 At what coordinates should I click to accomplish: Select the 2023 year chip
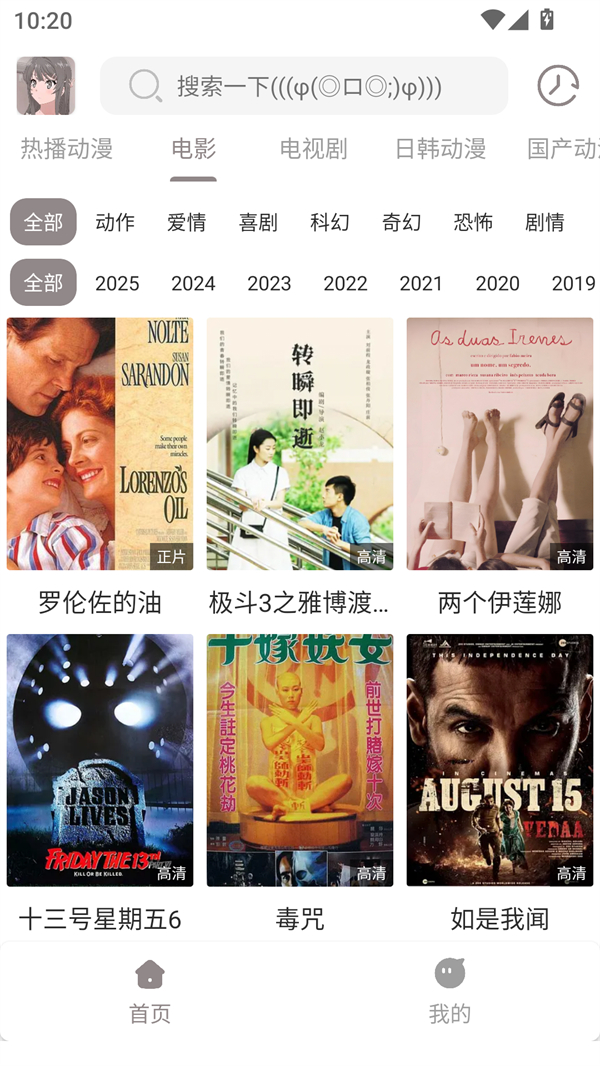269,283
